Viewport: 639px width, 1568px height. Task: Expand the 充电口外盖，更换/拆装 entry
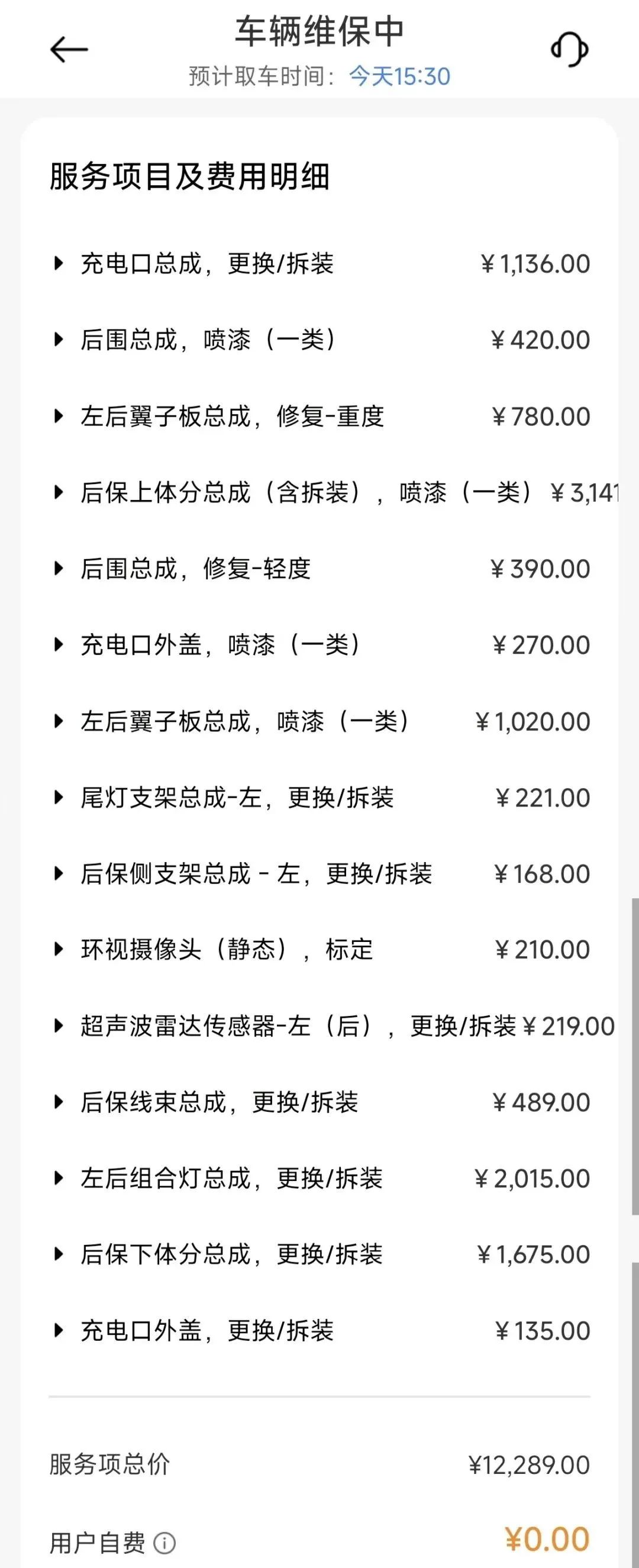(x=59, y=1330)
